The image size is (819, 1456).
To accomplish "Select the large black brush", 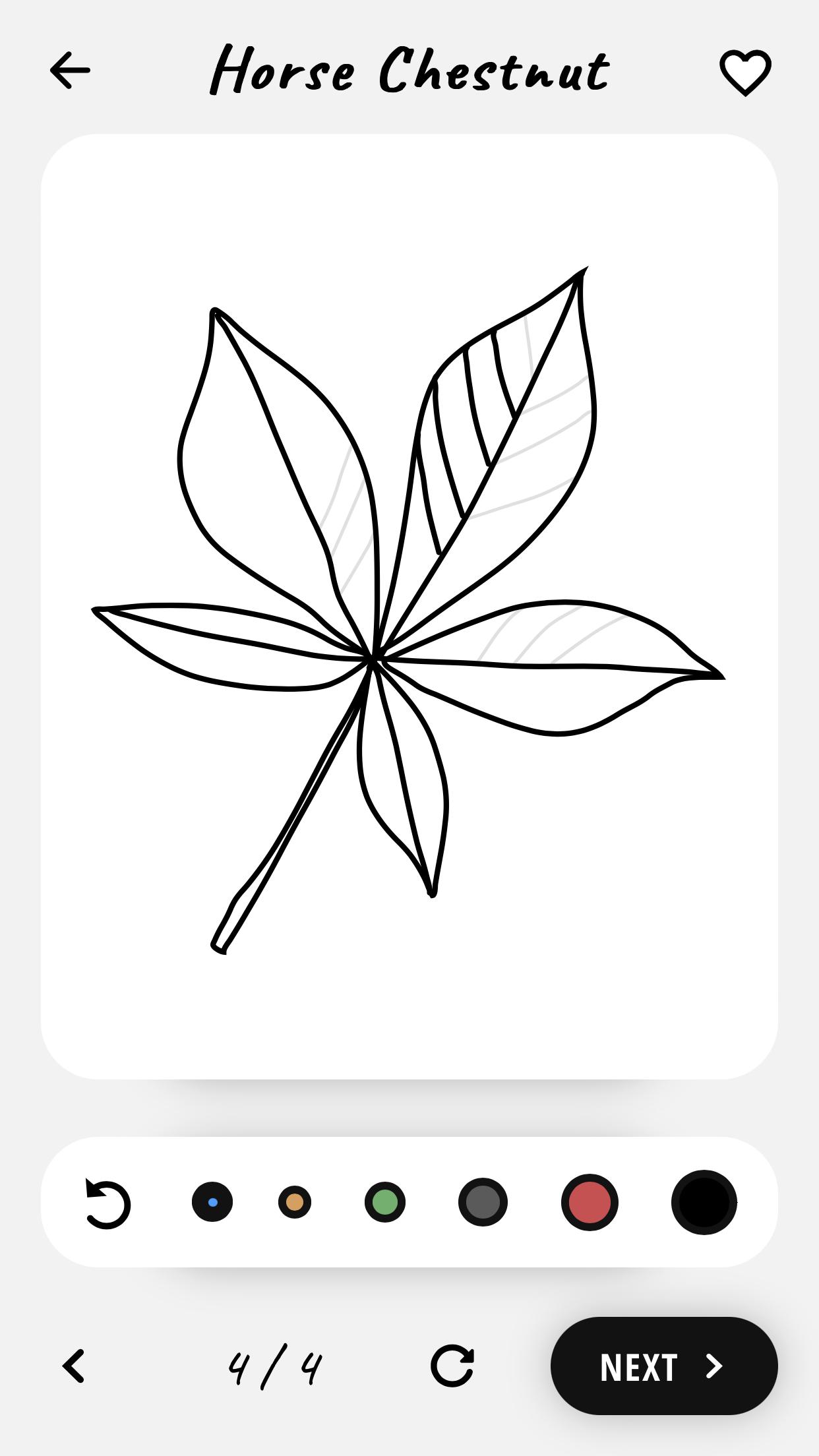I will [x=704, y=1202].
